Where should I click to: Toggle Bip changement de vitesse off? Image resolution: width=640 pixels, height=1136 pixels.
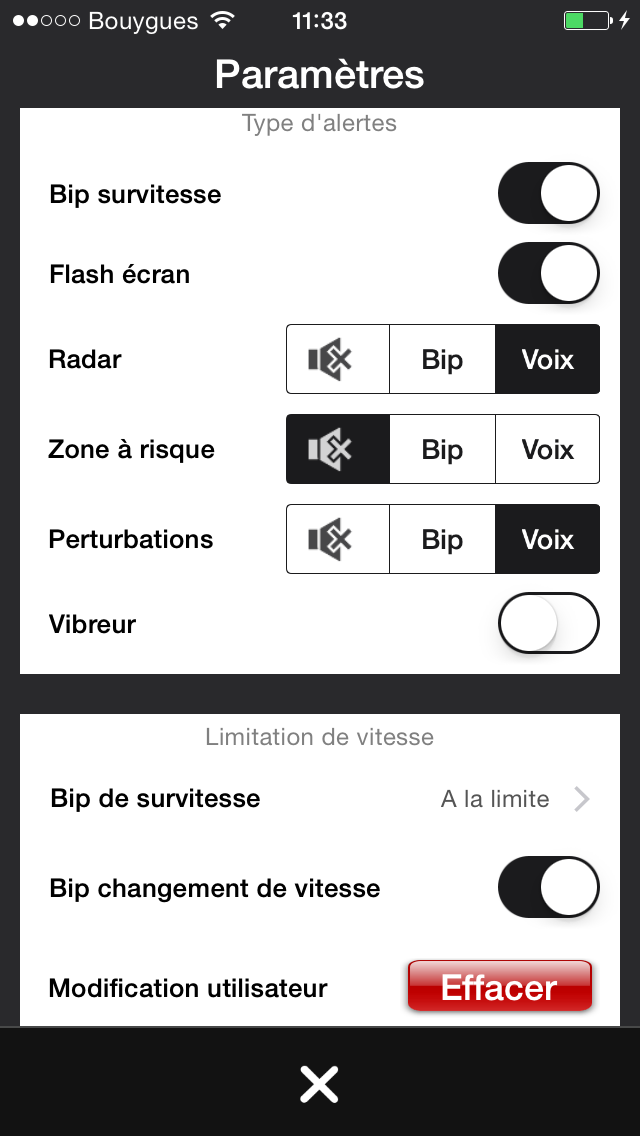(x=548, y=888)
